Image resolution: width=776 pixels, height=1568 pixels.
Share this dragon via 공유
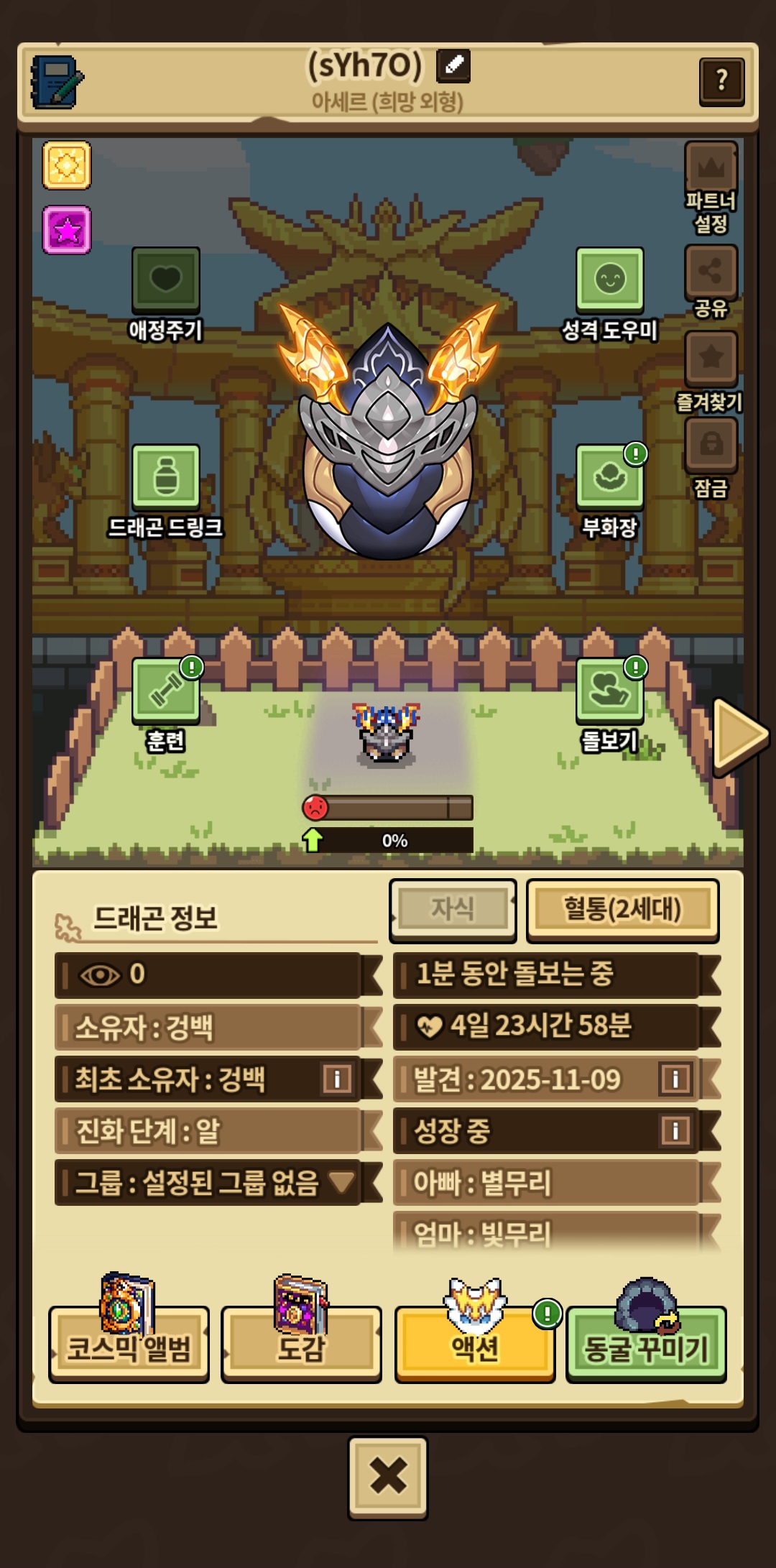coord(711,273)
